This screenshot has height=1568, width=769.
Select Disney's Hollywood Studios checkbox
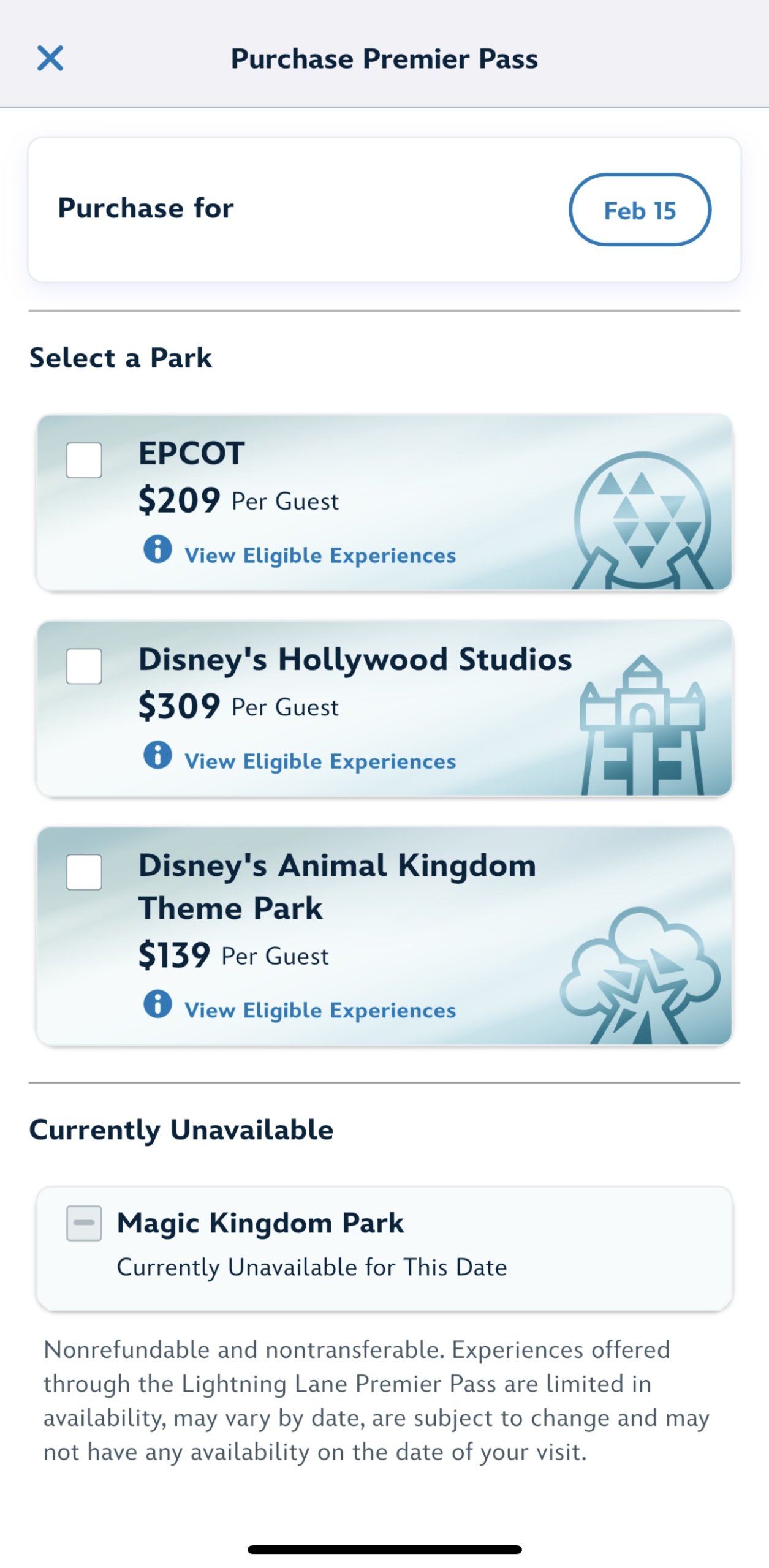coord(84,666)
